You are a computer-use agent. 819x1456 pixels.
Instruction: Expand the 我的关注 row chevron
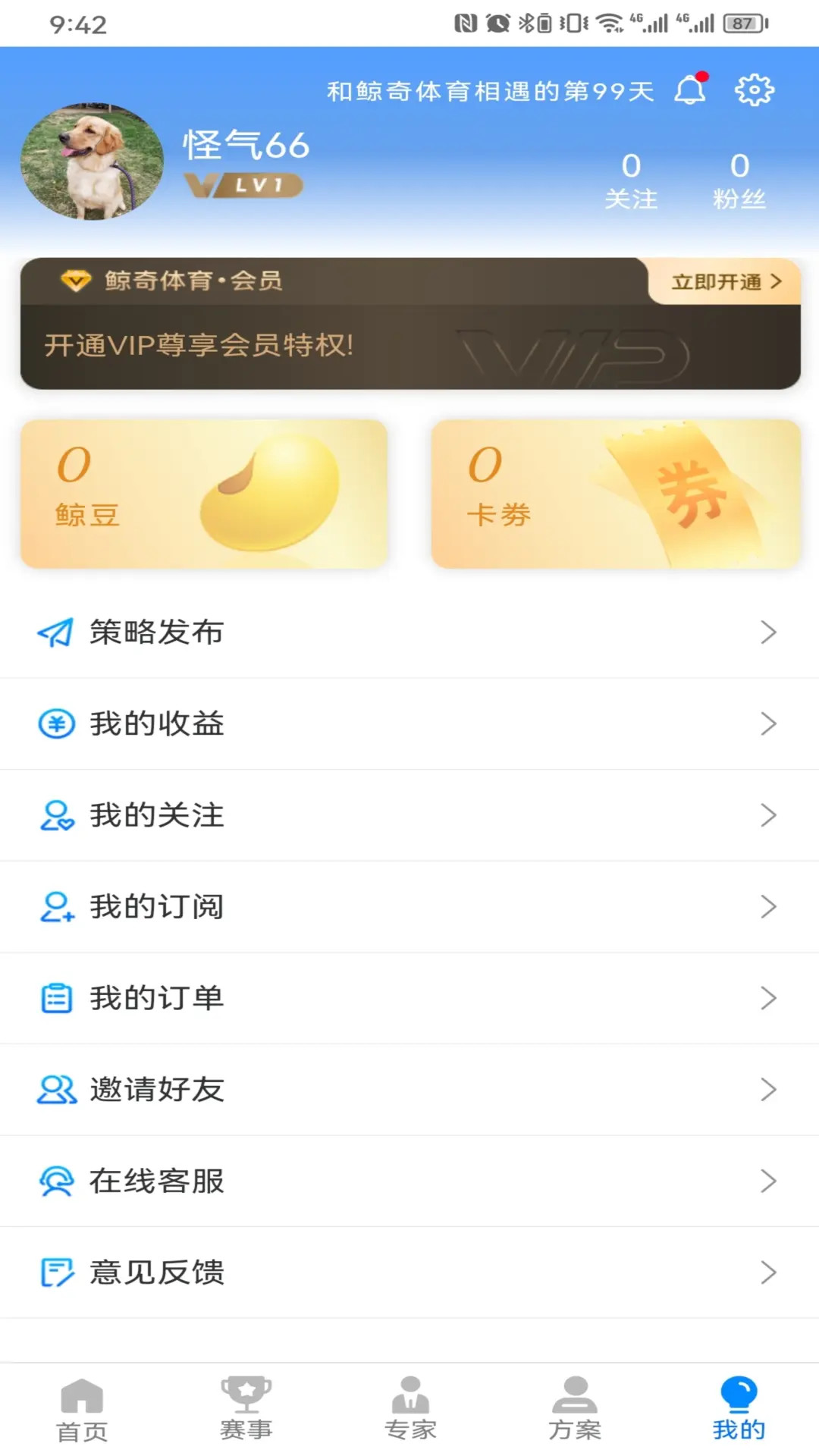[769, 815]
